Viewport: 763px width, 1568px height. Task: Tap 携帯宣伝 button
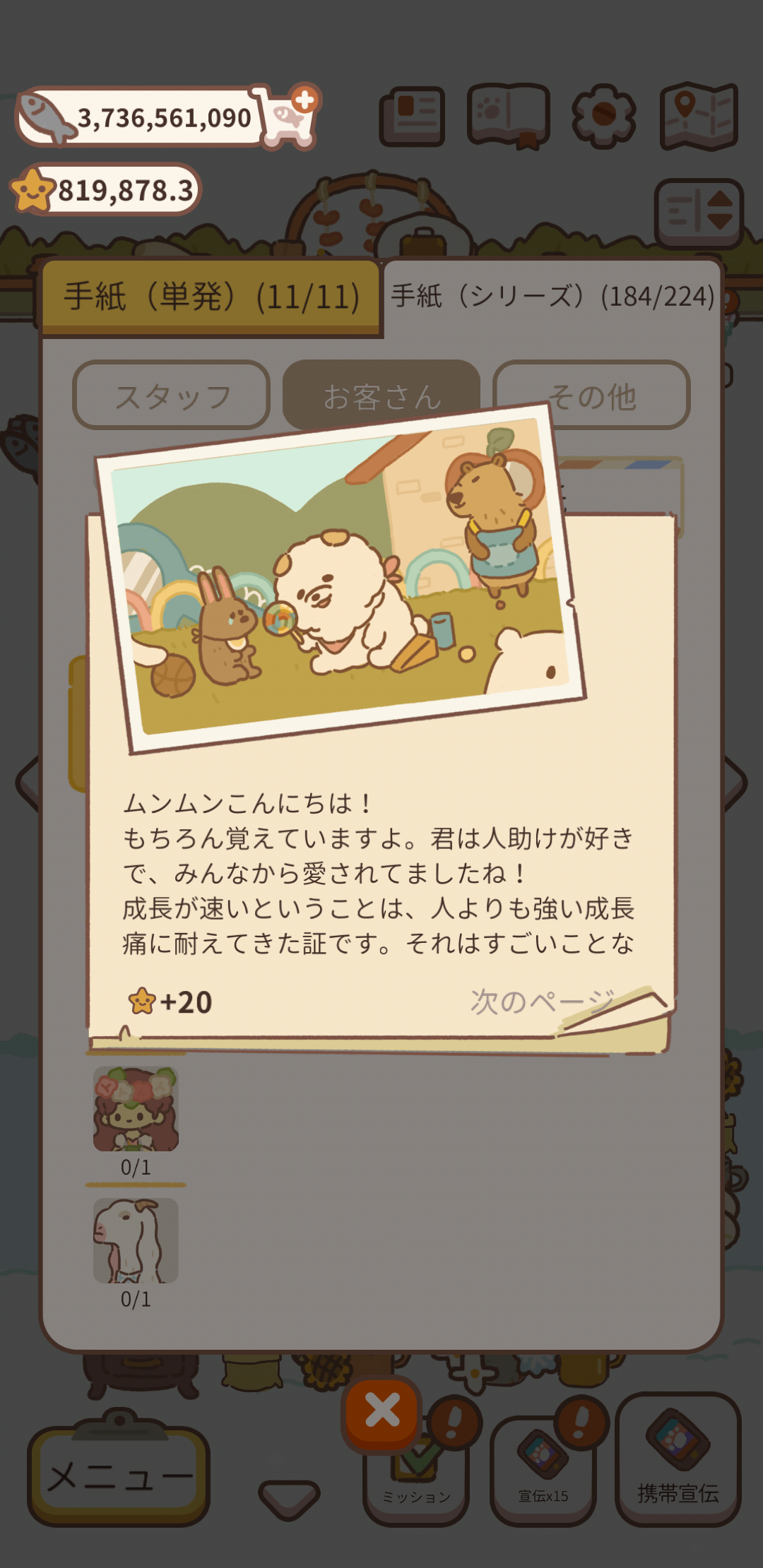pyautogui.click(x=678, y=1462)
